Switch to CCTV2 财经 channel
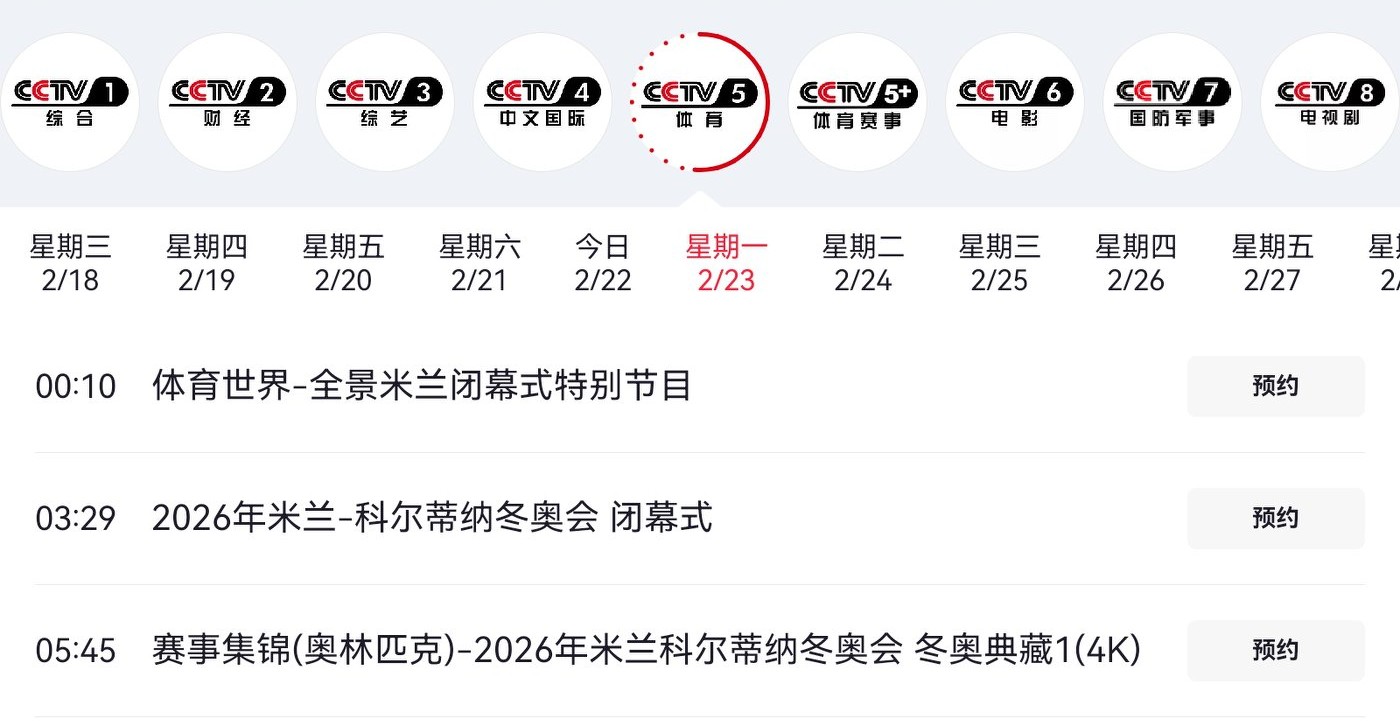Screen dimensions: 1400x721 (x=227, y=102)
